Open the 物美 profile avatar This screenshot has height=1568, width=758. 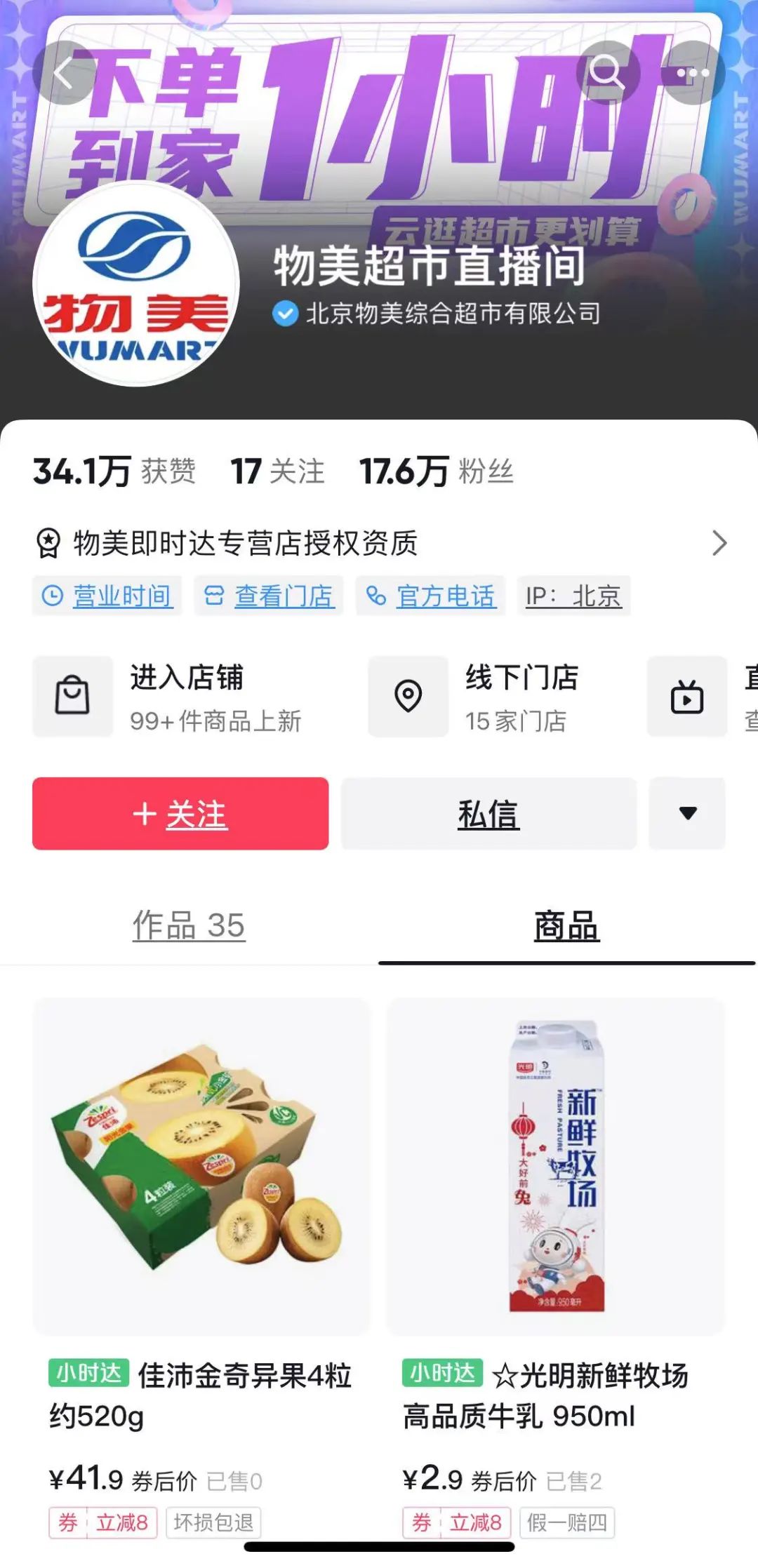[136, 283]
